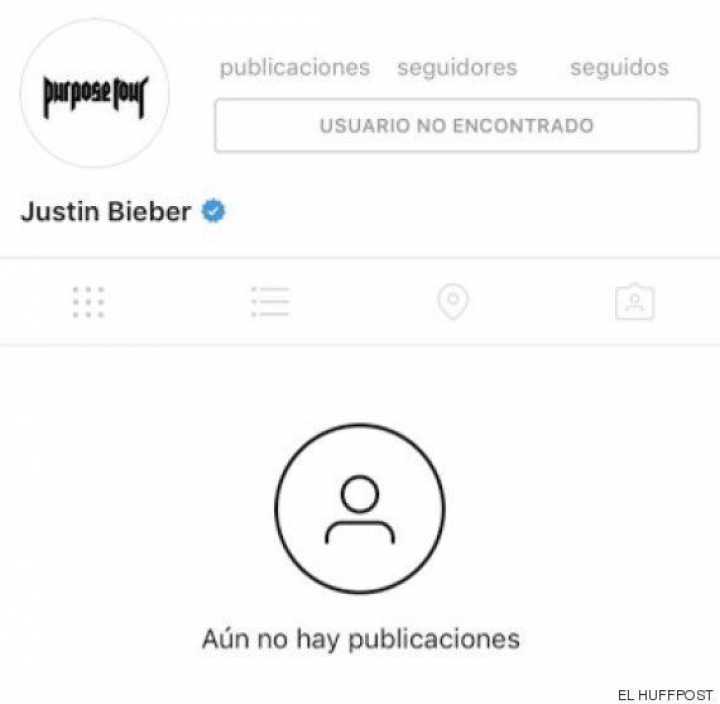Open the seguidores list
Image resolution: width=720 pixels, height=704 pixels.
point(457,68)
